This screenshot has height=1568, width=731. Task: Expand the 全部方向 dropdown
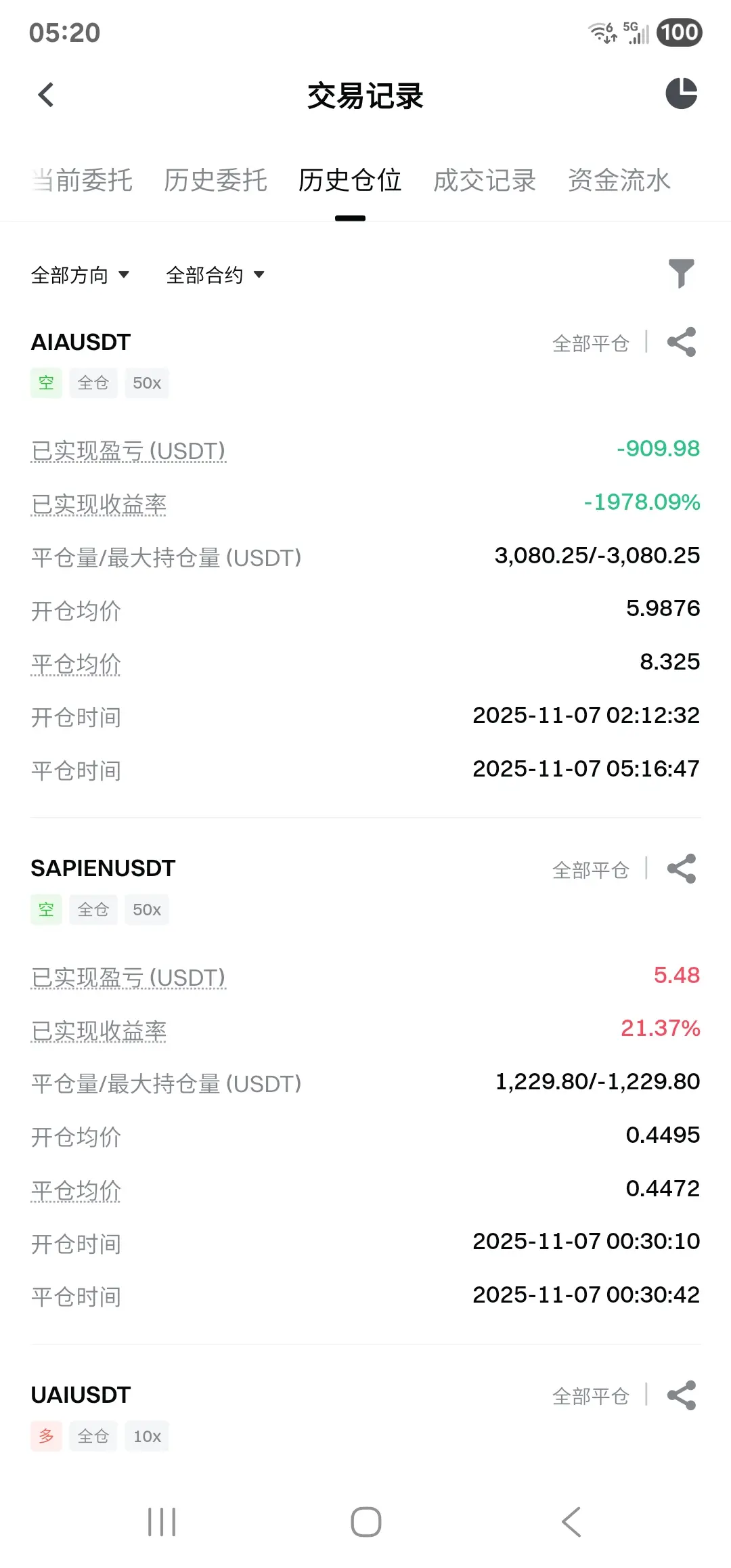pos(80,275)
